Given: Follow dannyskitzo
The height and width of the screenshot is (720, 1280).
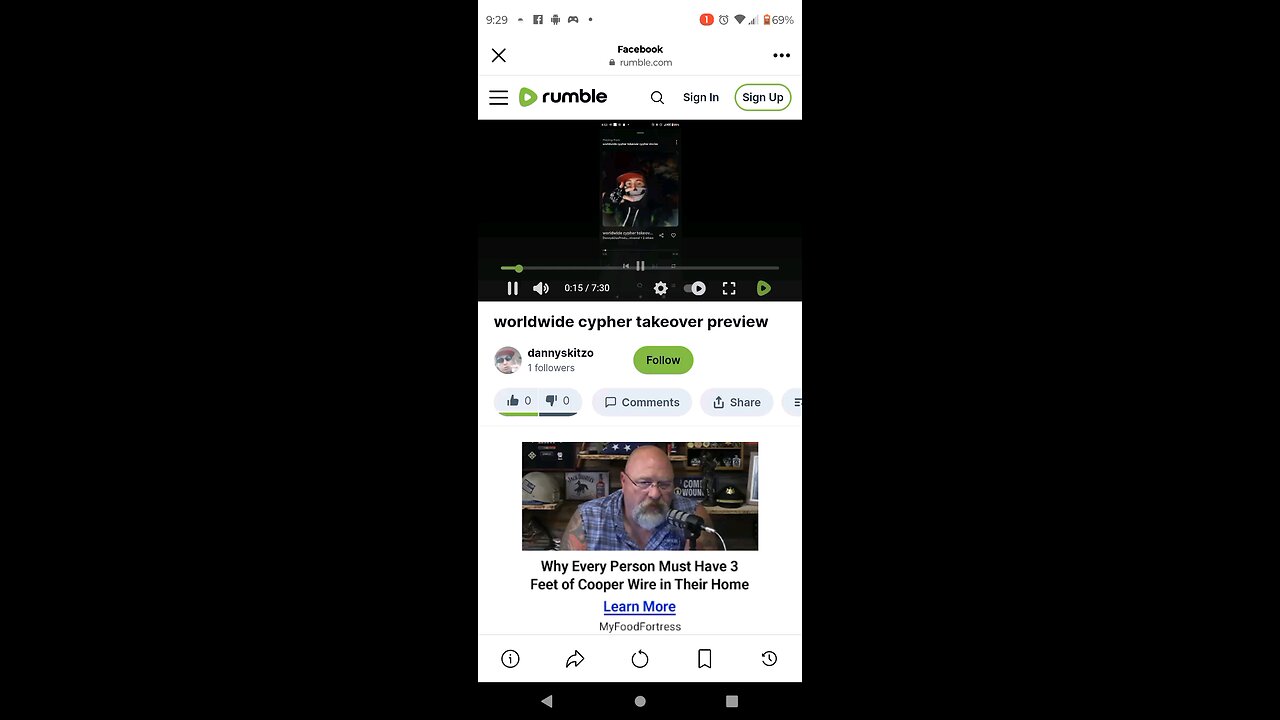Looking at the screenshot, I should click(662, 360).
